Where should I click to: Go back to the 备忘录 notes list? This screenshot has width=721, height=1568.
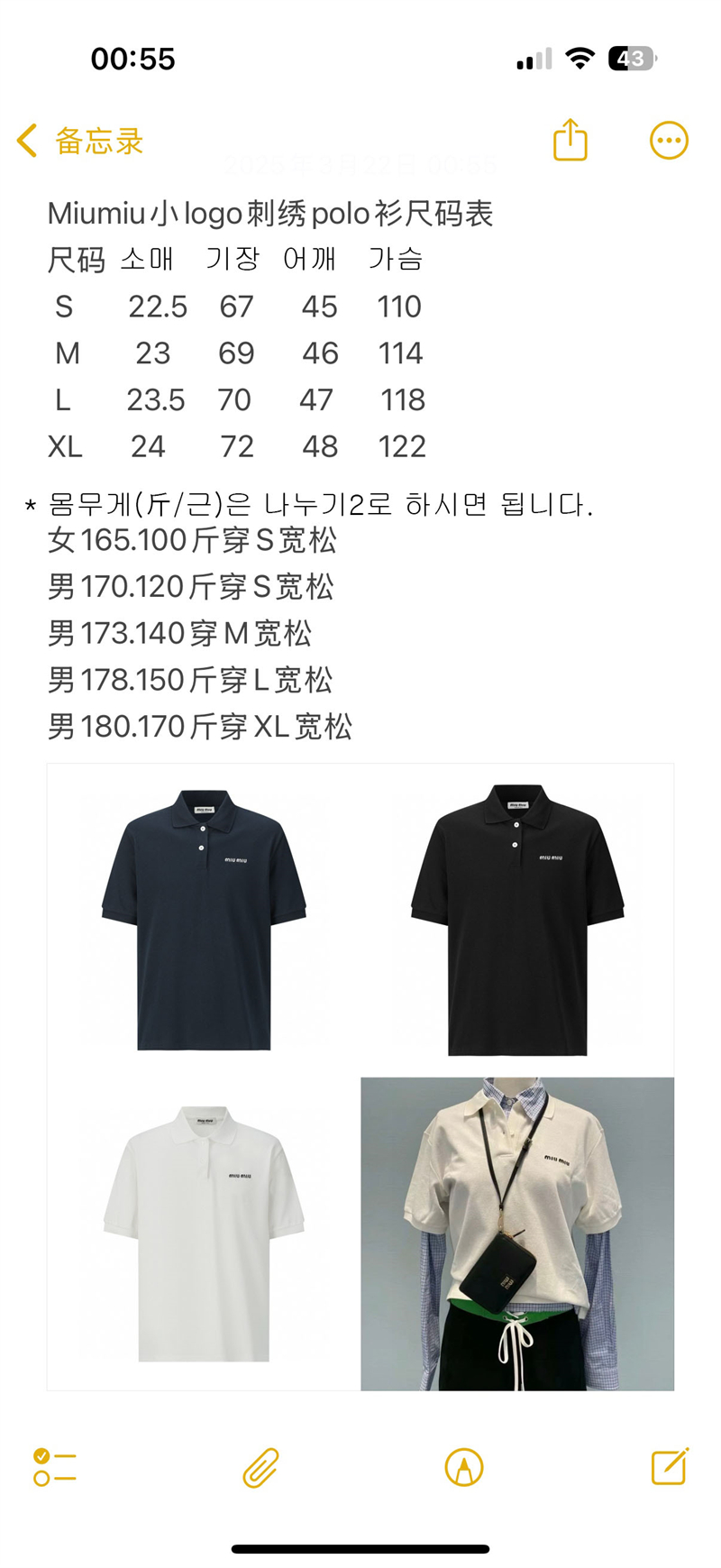(x=81, y=142)
